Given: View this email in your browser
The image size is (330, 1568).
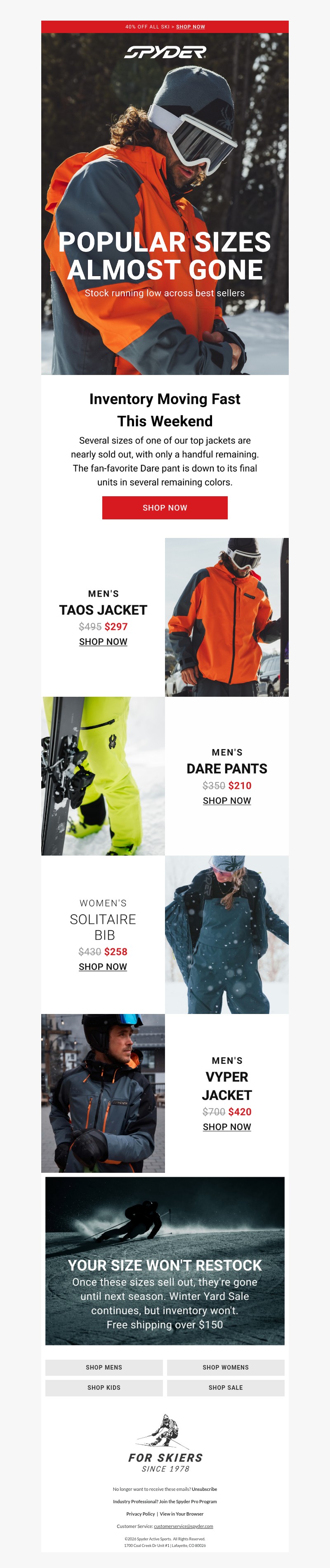Looking at the screenshot, I should [x=181, y=1514].
